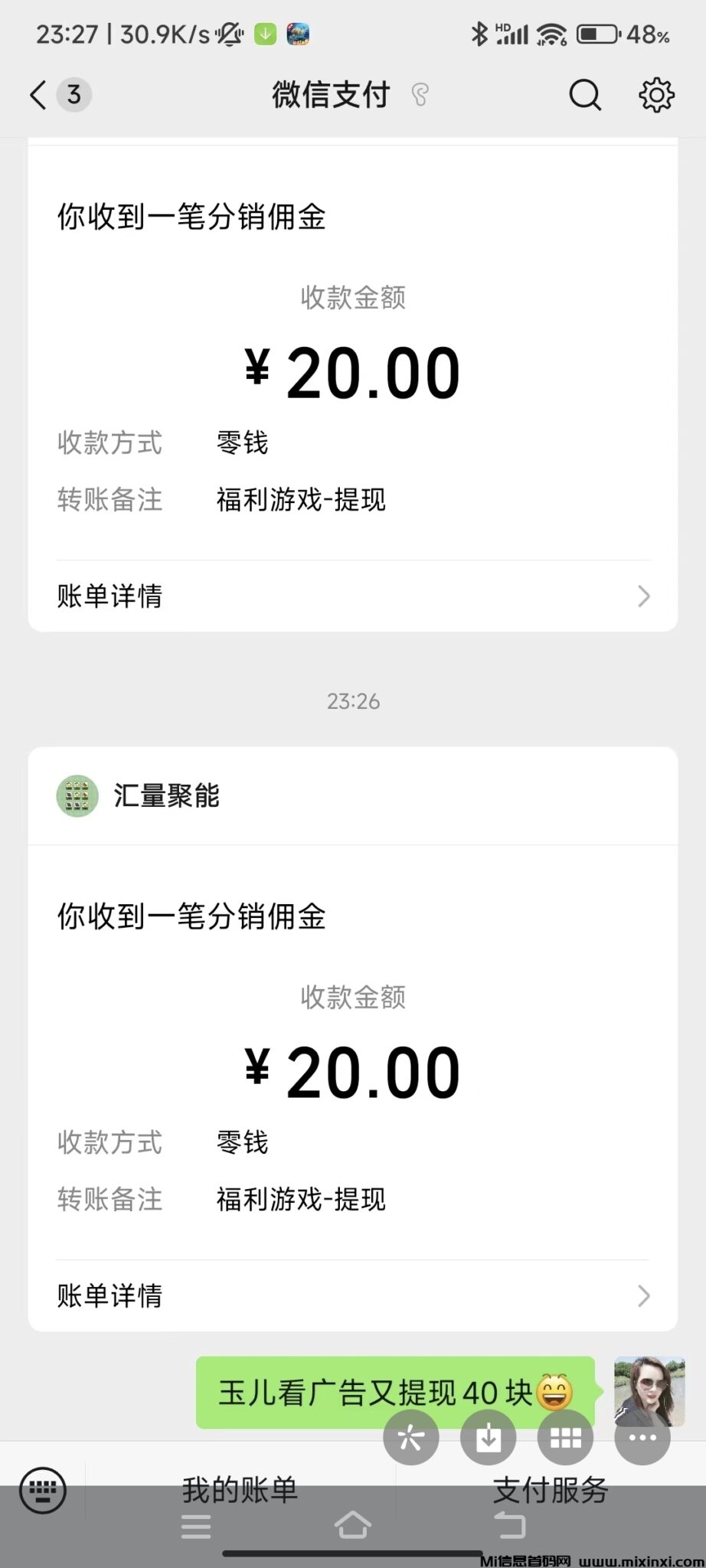Open 账单详情 in the 汇量聚能 card
This screenshot has height=1568, width=706.
coord(352,1295)
